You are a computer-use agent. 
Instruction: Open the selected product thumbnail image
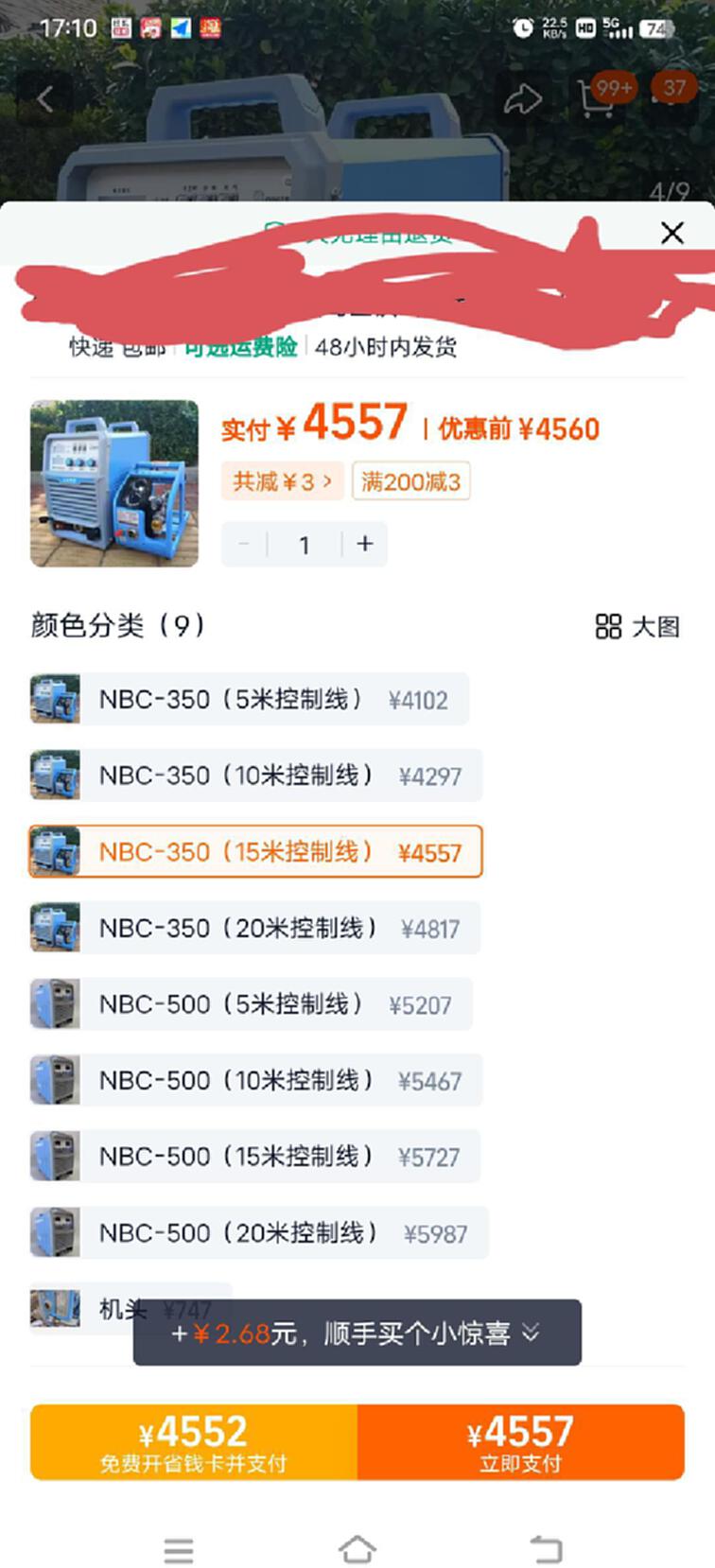pyautogui.click(x=114, y=483)
